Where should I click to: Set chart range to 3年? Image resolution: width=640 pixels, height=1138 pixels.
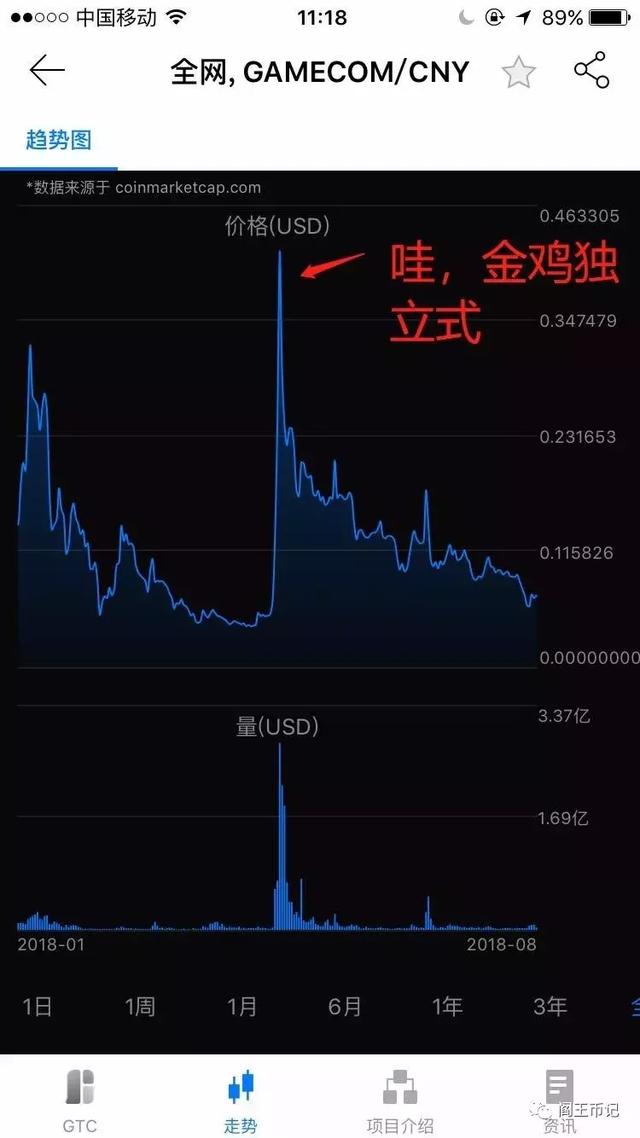[x=550, y=1006]
